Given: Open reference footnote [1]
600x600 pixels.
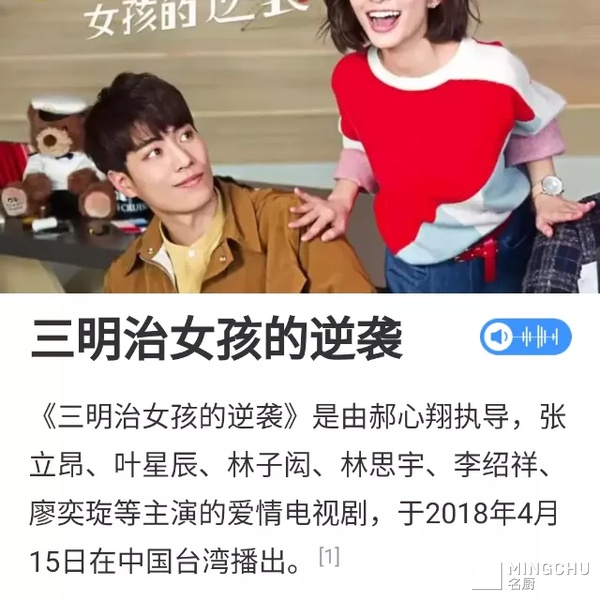Looking at the screenshot, I should coord(328,556).
